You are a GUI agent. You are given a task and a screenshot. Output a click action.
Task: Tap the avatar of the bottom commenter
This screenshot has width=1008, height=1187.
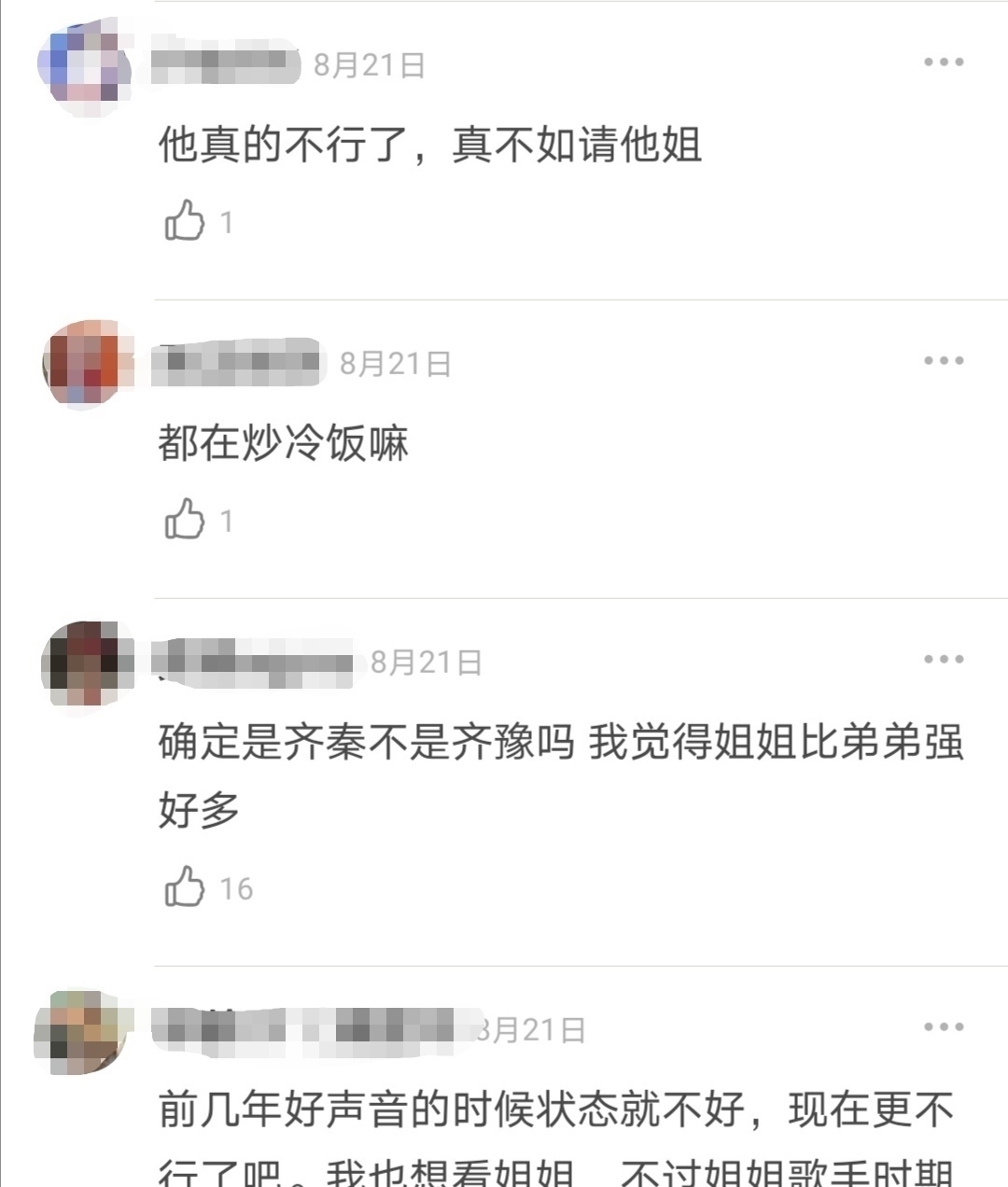(x=86, y=1026)
